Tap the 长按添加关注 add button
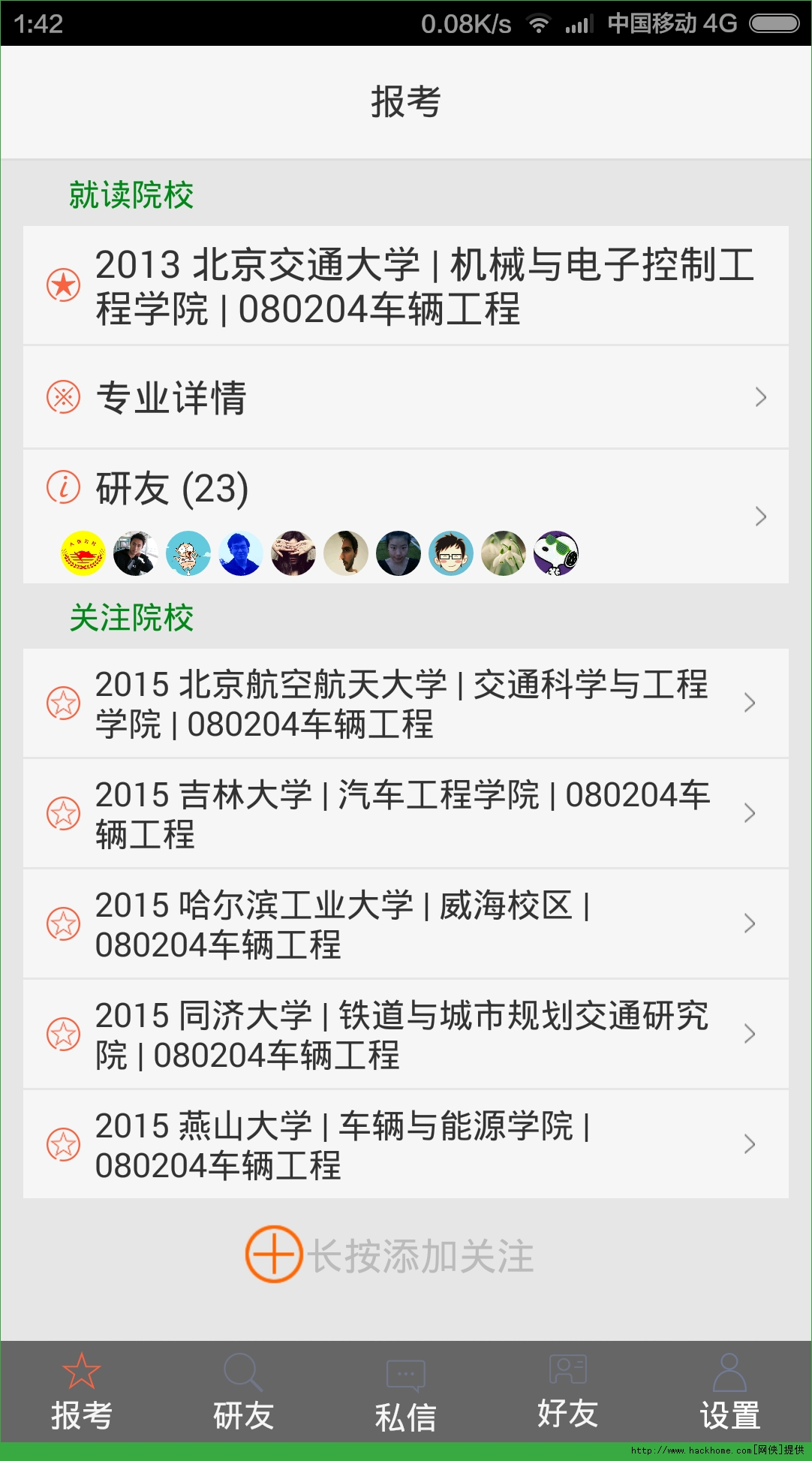 pos(274,1255)
